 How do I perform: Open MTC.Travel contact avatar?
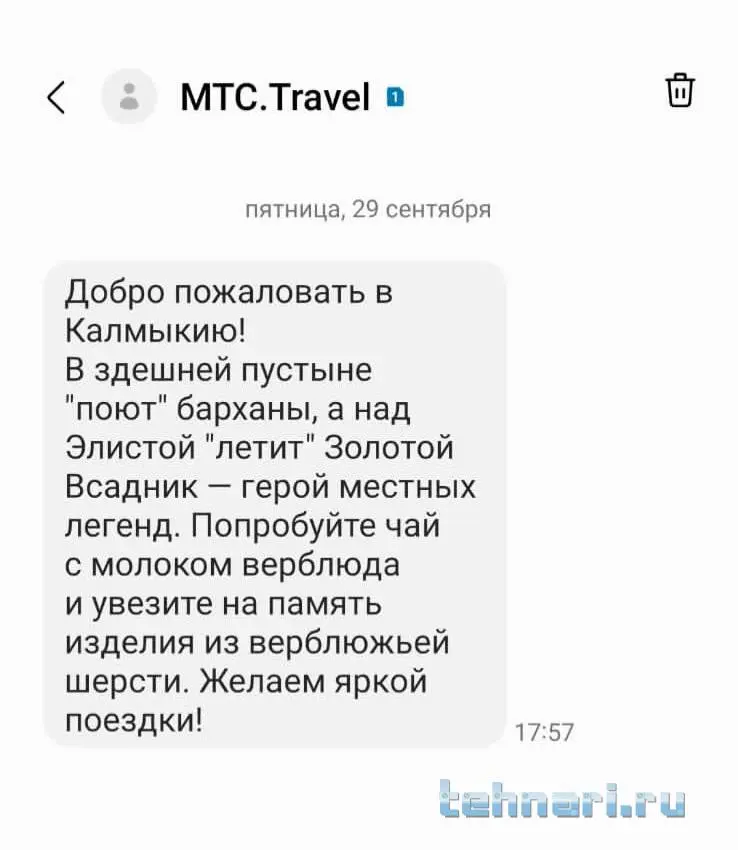pyautogui.click(x=129, y=97)
